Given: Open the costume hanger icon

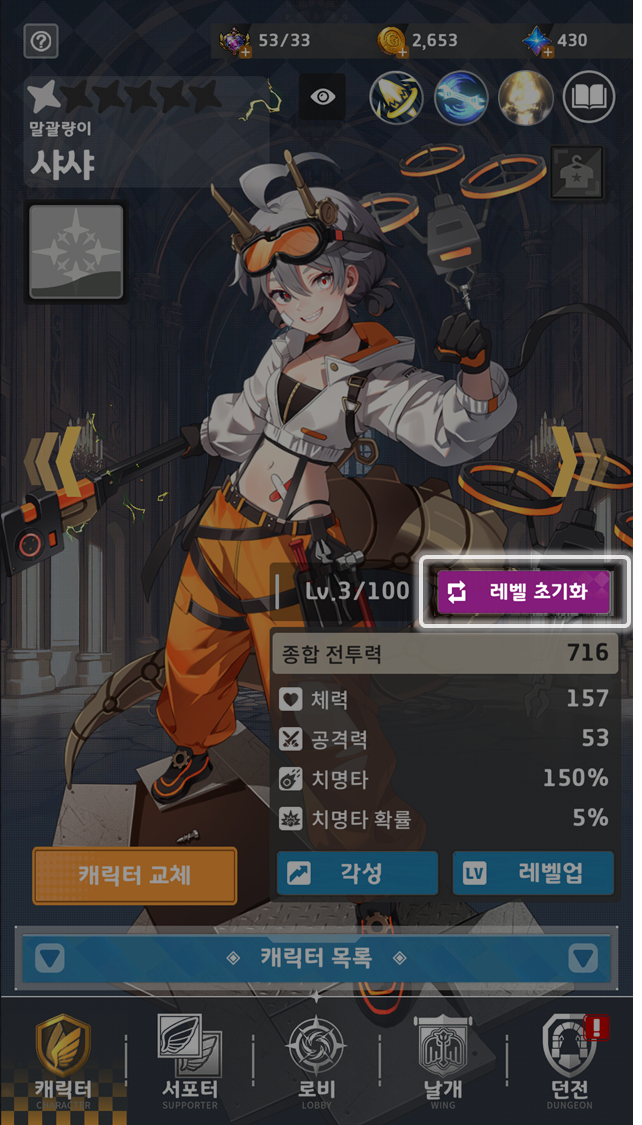Looking at the screenshot, I should click(x=577, y=172).
